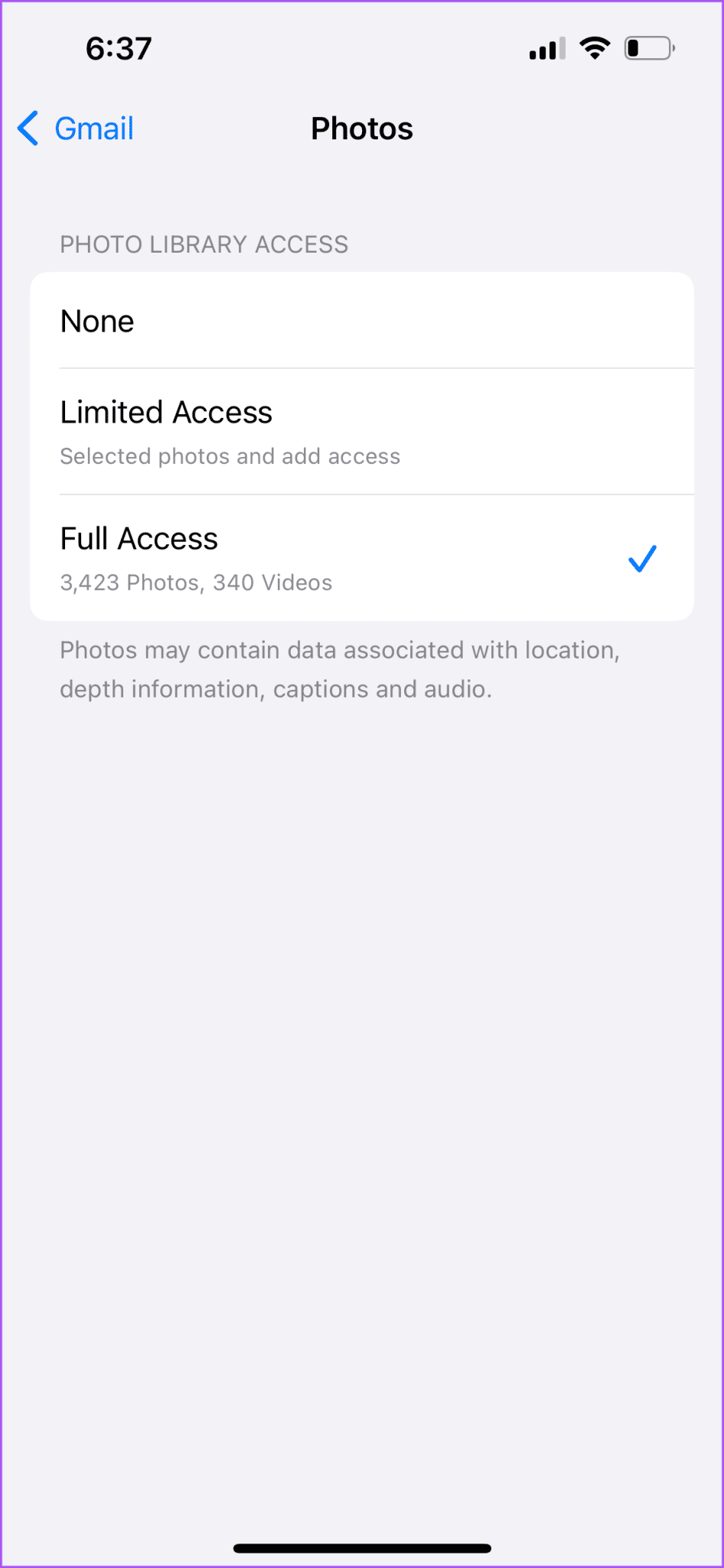Viewport: 724px width, 1568px height.
Task: Tap the home indicator bar
Action: pos(361,1546)
